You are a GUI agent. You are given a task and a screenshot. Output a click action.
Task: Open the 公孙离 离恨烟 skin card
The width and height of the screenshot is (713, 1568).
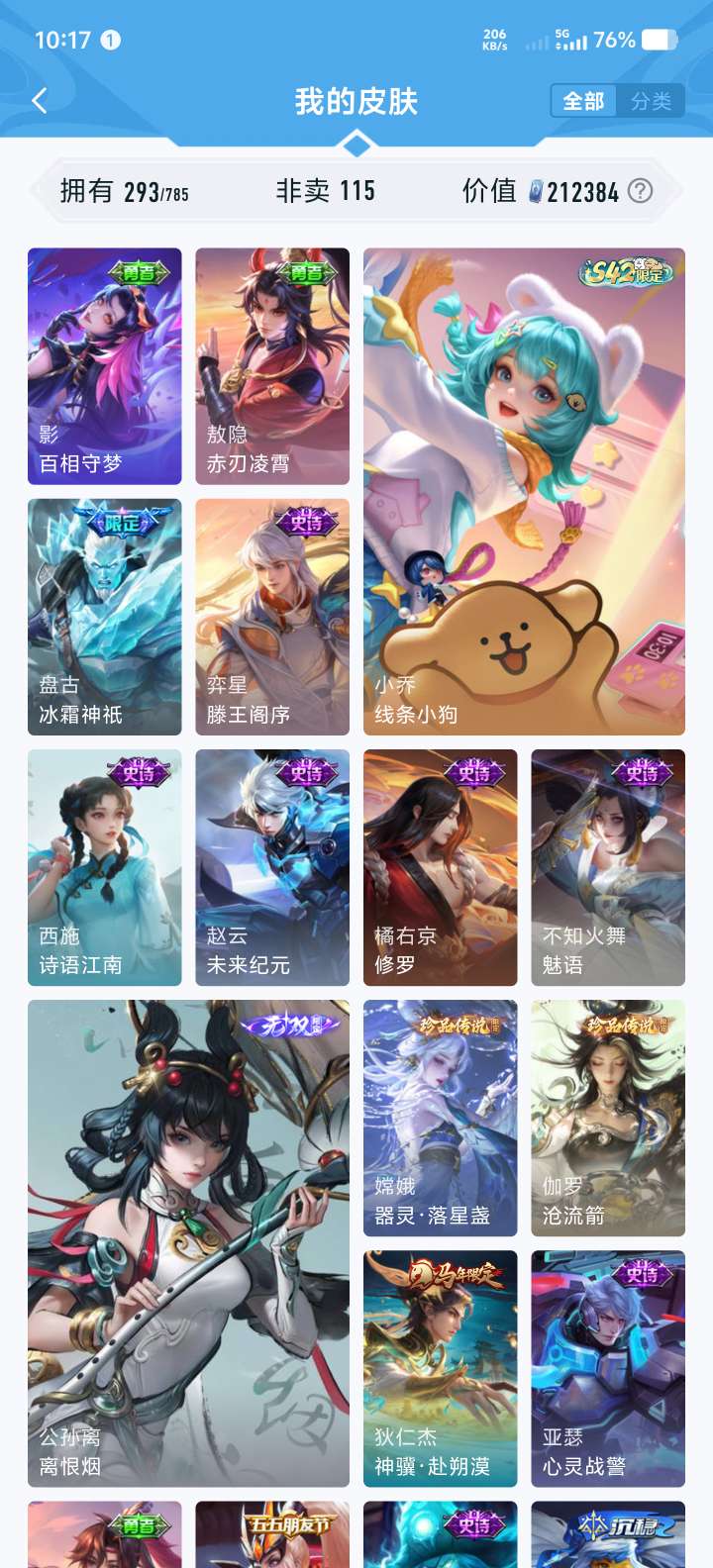[188, 1243]
